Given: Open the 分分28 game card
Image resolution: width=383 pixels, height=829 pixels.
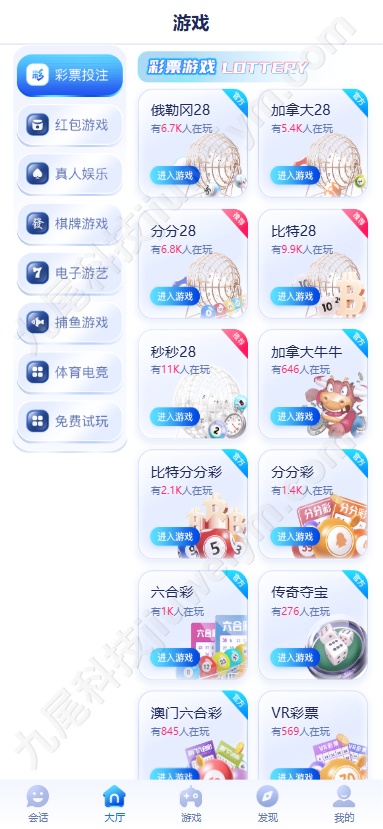Looking at the screenshot, I should pos(193,263).
